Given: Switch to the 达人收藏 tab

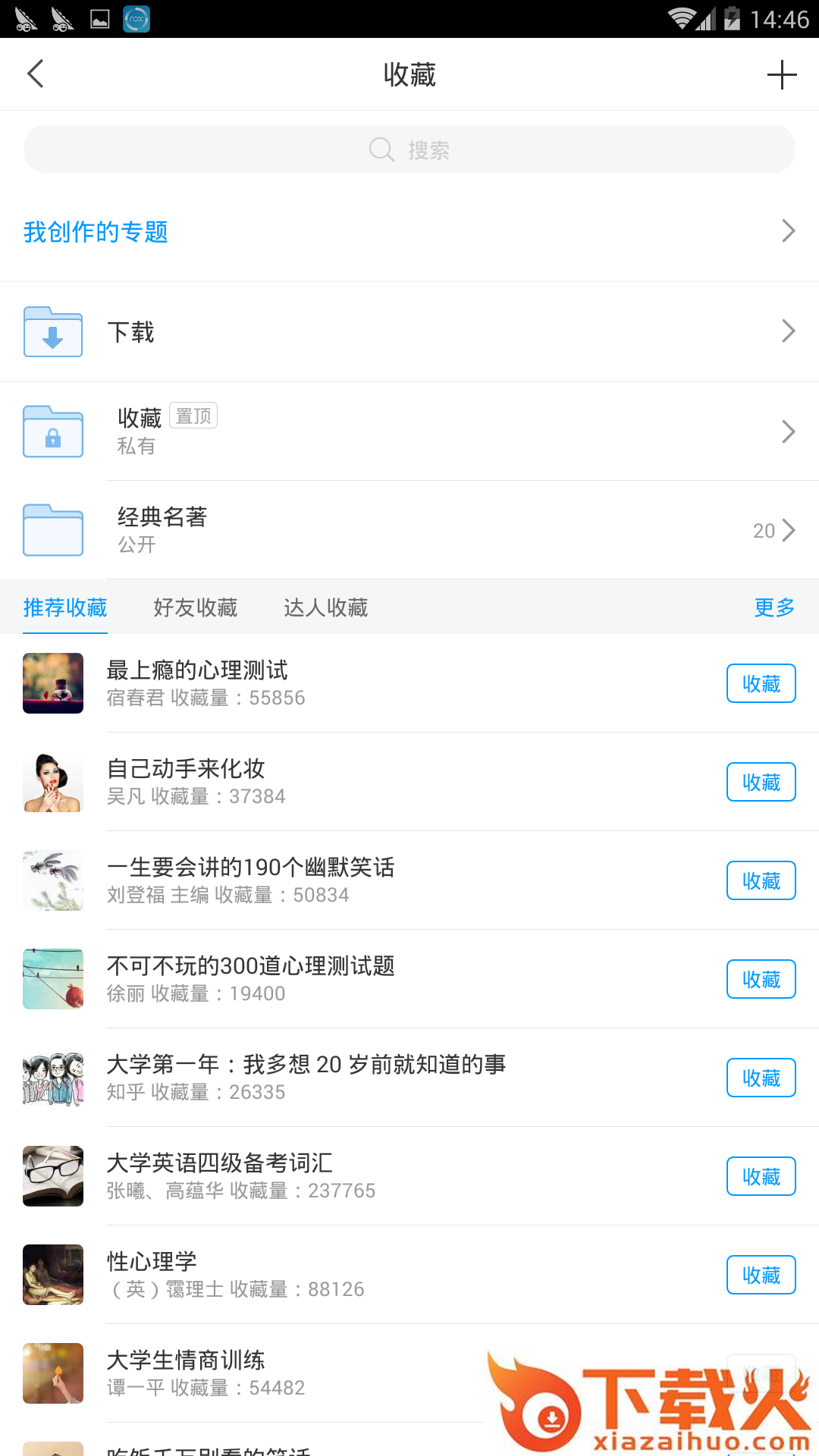Looking at the screenshot, I should (x=326, y=607).
